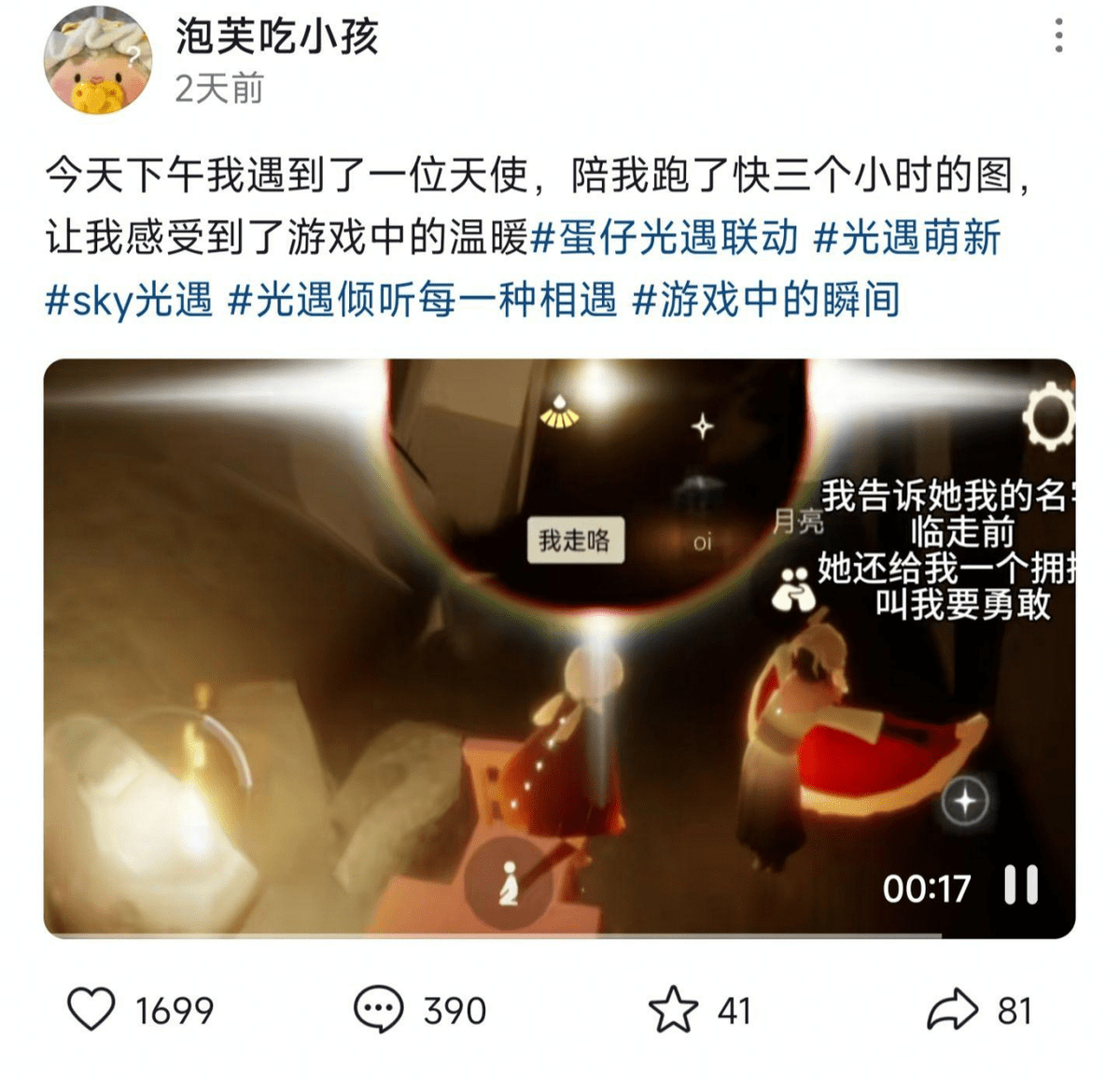1120x1080 pixels.
Task: Open hashtag #sky光遇
Action: [x=129, y=301]
